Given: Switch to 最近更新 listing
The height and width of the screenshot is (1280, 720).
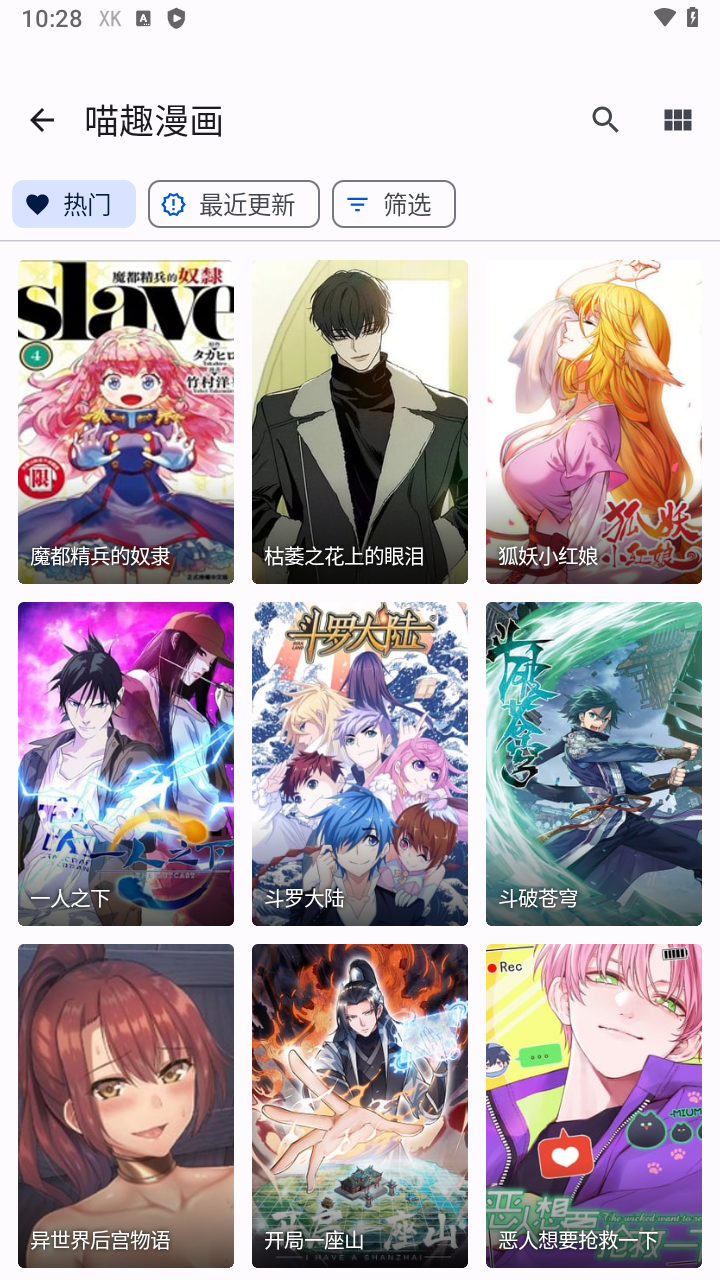Looking at the screenshot, I should click(233, 204).
